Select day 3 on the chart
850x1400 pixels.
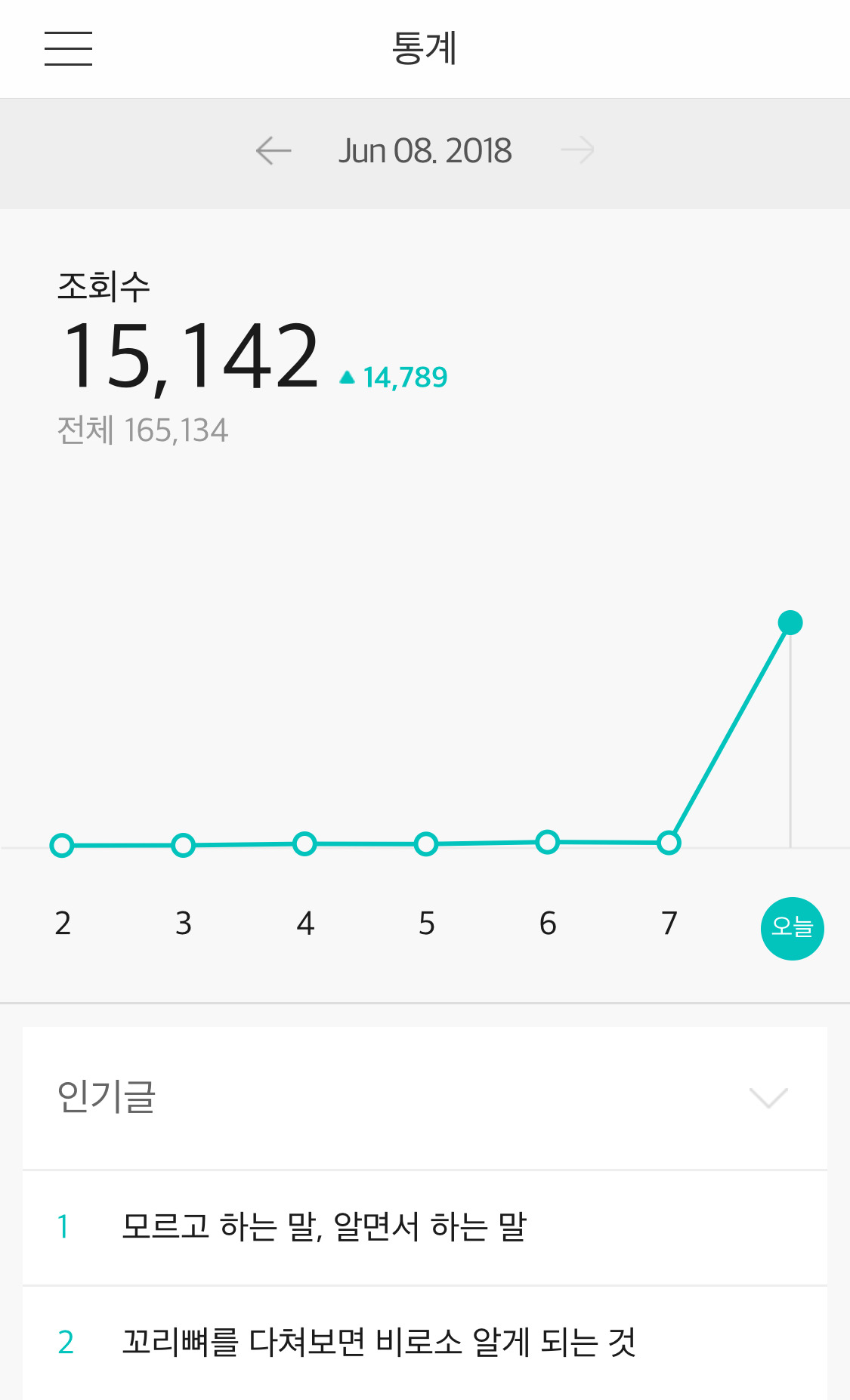click(184, 923)
